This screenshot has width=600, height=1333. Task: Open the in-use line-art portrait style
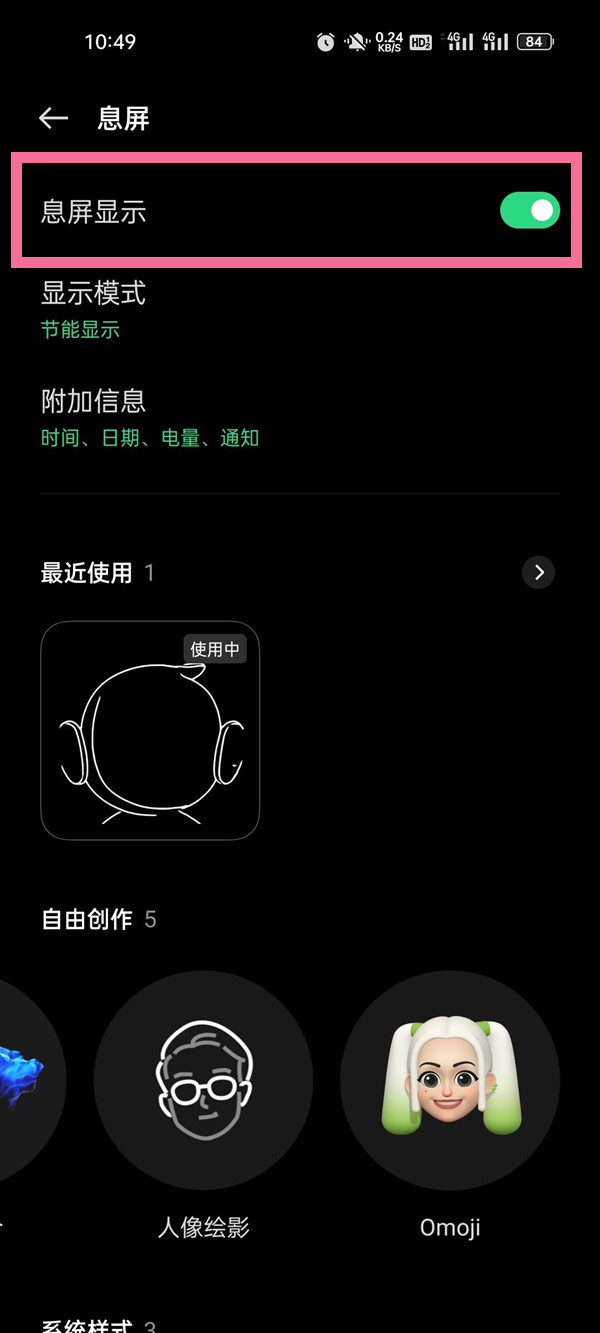(x=150, y=730)
